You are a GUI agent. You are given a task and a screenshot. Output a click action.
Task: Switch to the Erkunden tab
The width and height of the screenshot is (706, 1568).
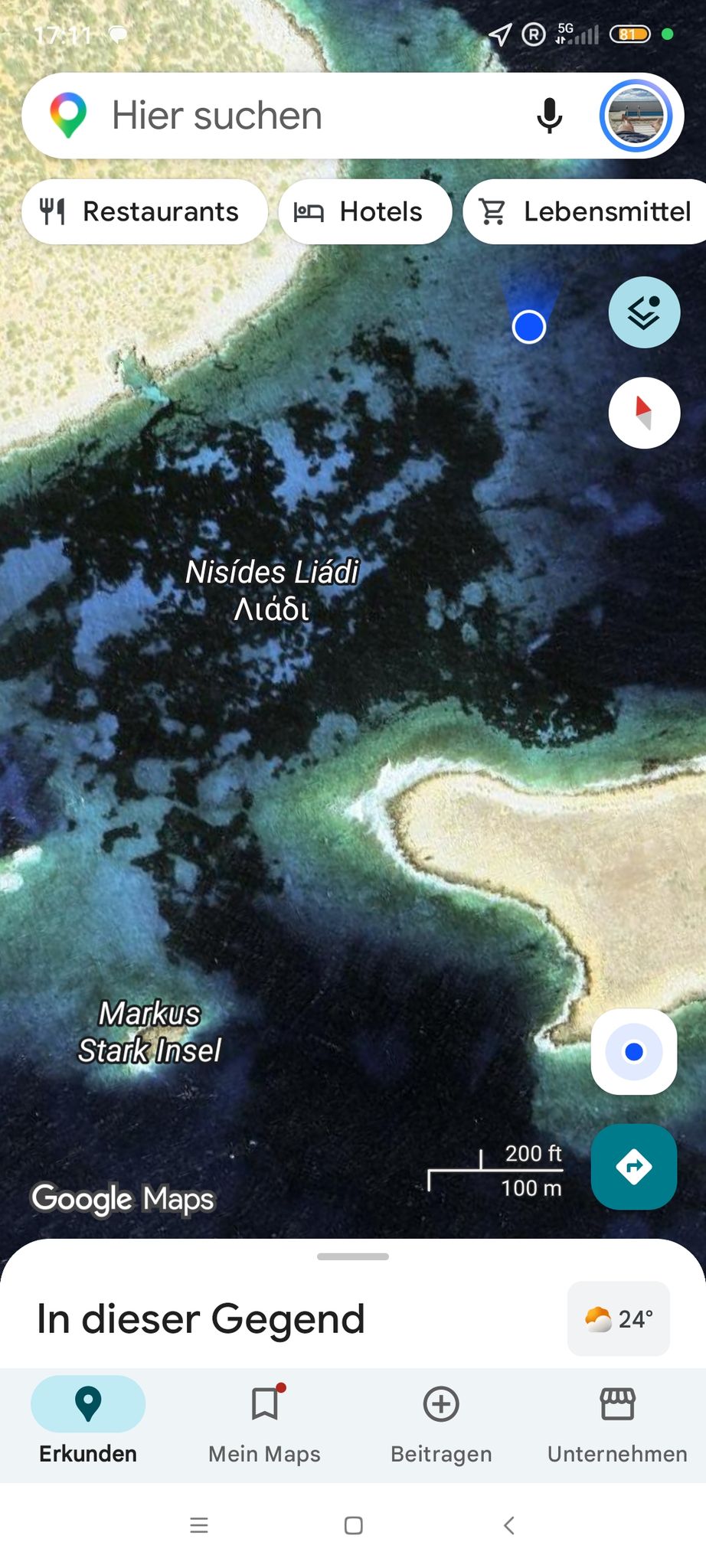(x=88, y=1421)
